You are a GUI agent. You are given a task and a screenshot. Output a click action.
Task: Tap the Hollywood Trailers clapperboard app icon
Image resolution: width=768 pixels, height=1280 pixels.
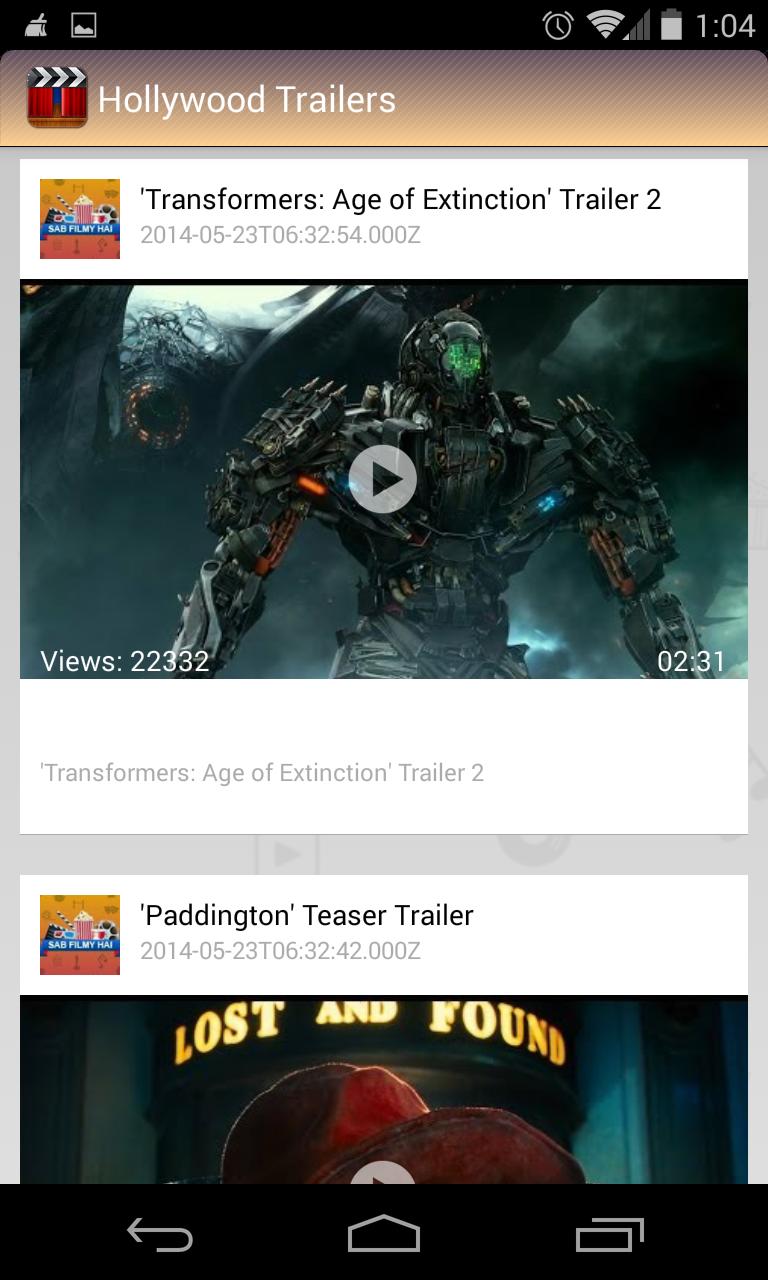coord(58,97)
